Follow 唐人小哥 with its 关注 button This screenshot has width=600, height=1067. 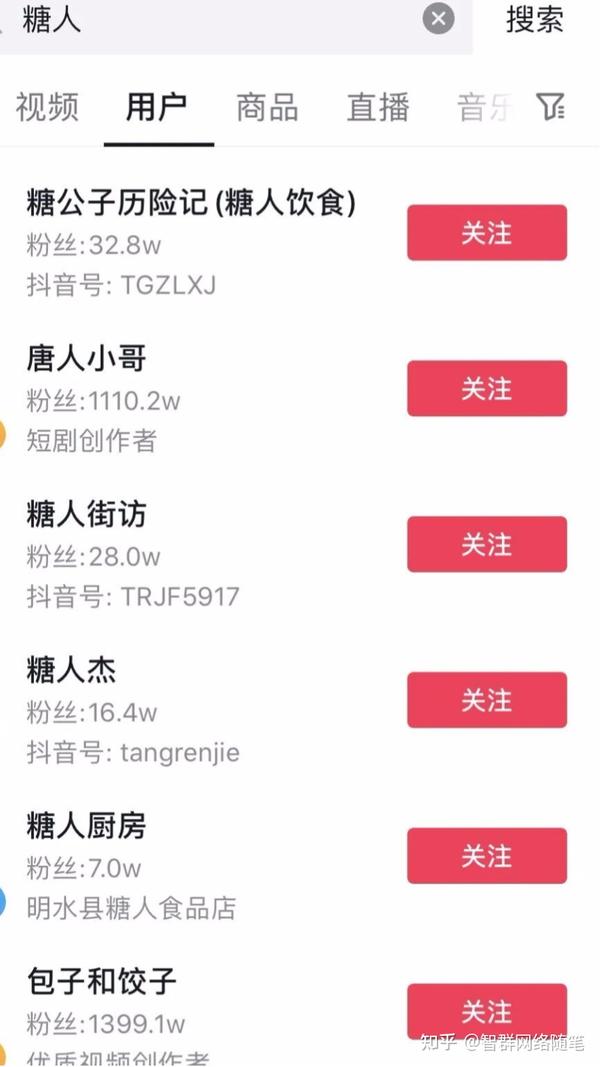coord(487,388)
